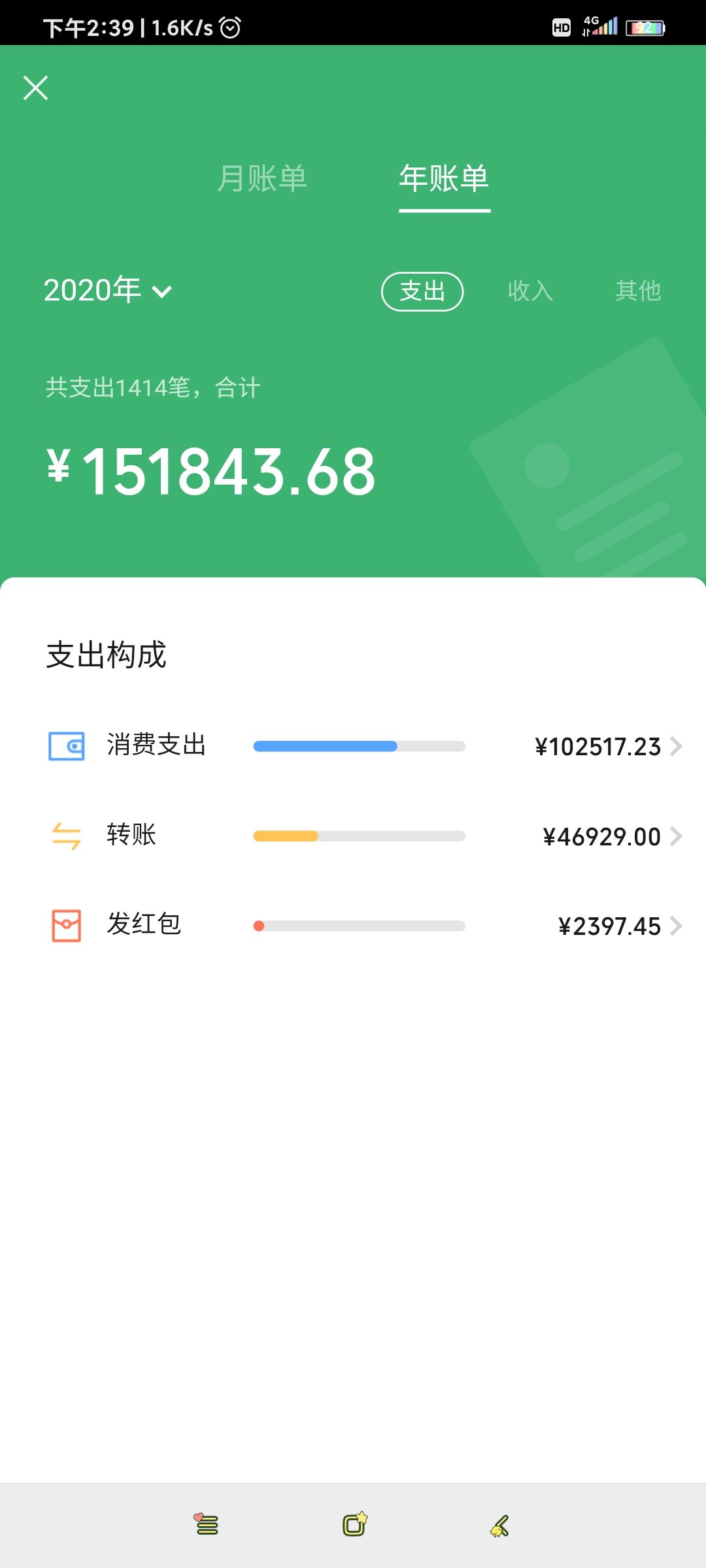The image size is (706, 1568).
Task: Tap the back navigation icon
Action: [x=500, y=1526]
